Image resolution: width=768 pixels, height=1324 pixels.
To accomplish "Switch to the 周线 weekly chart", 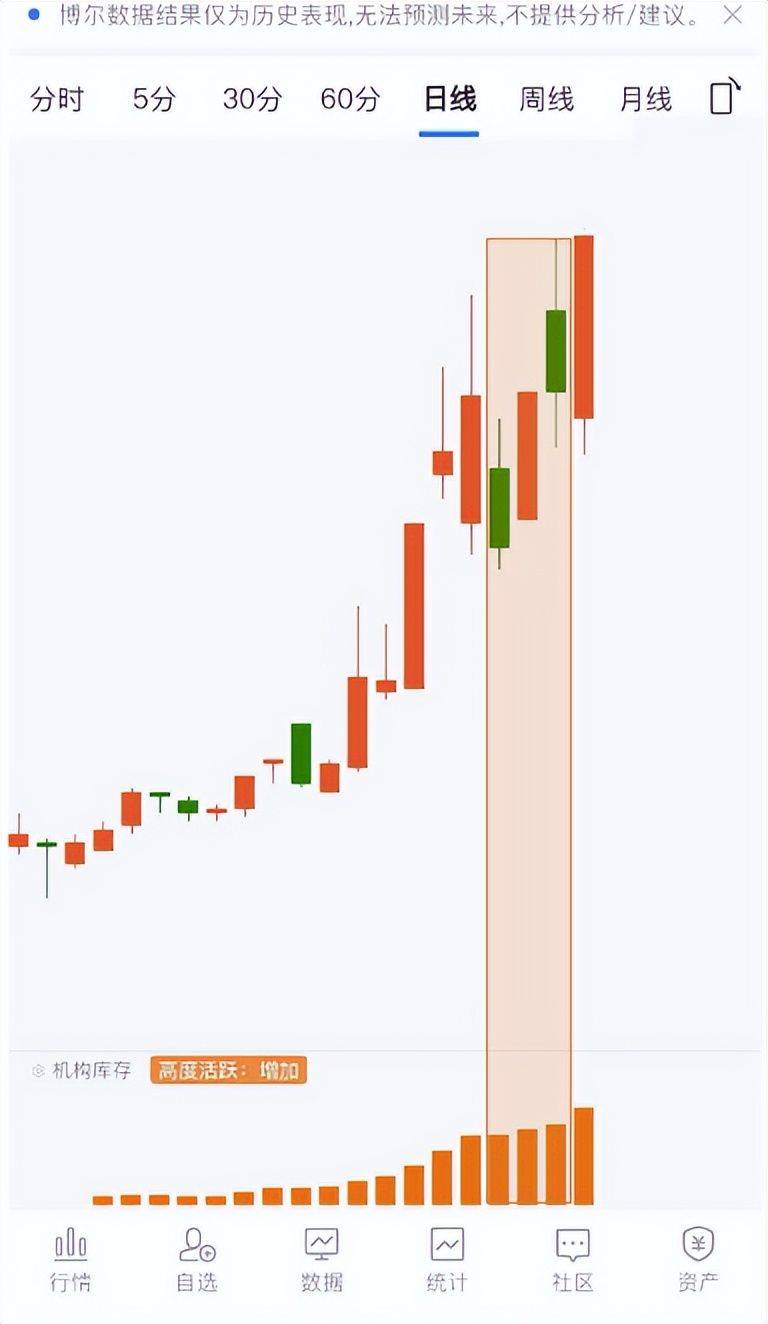I will [546, 99].
